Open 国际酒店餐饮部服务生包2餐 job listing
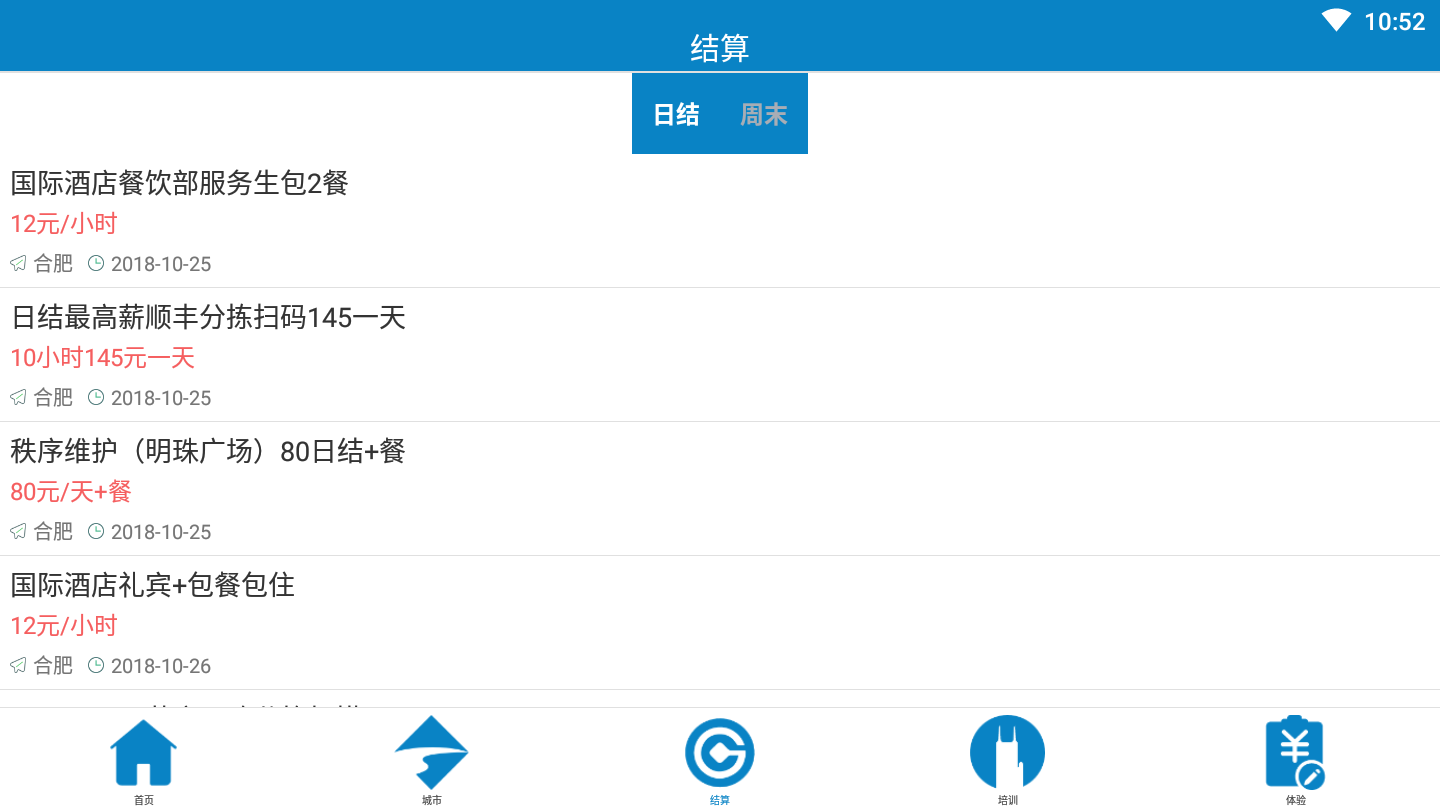 (x=720, y=221)
